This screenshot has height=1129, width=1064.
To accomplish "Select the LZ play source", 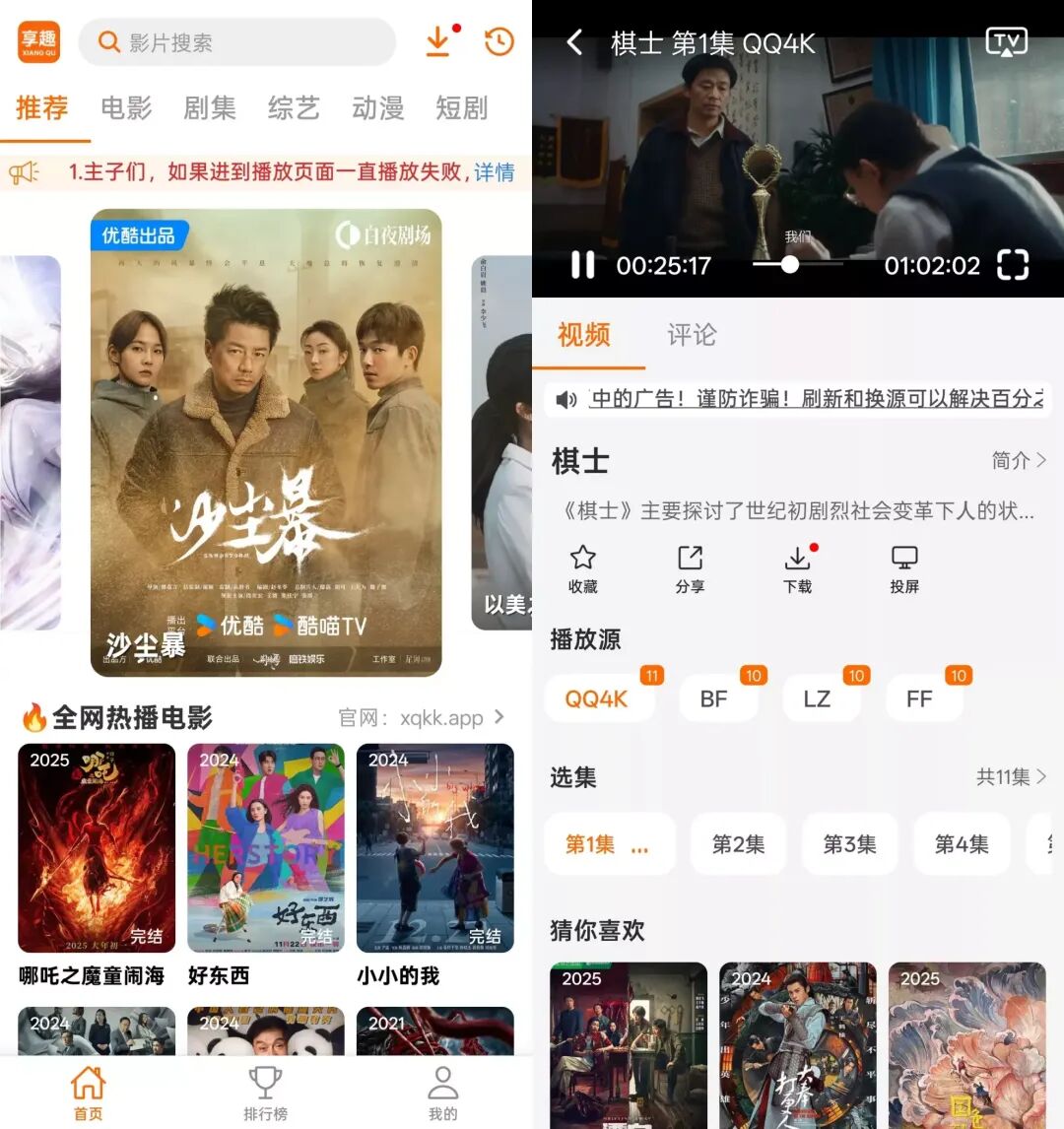I will tap(821, 697).
